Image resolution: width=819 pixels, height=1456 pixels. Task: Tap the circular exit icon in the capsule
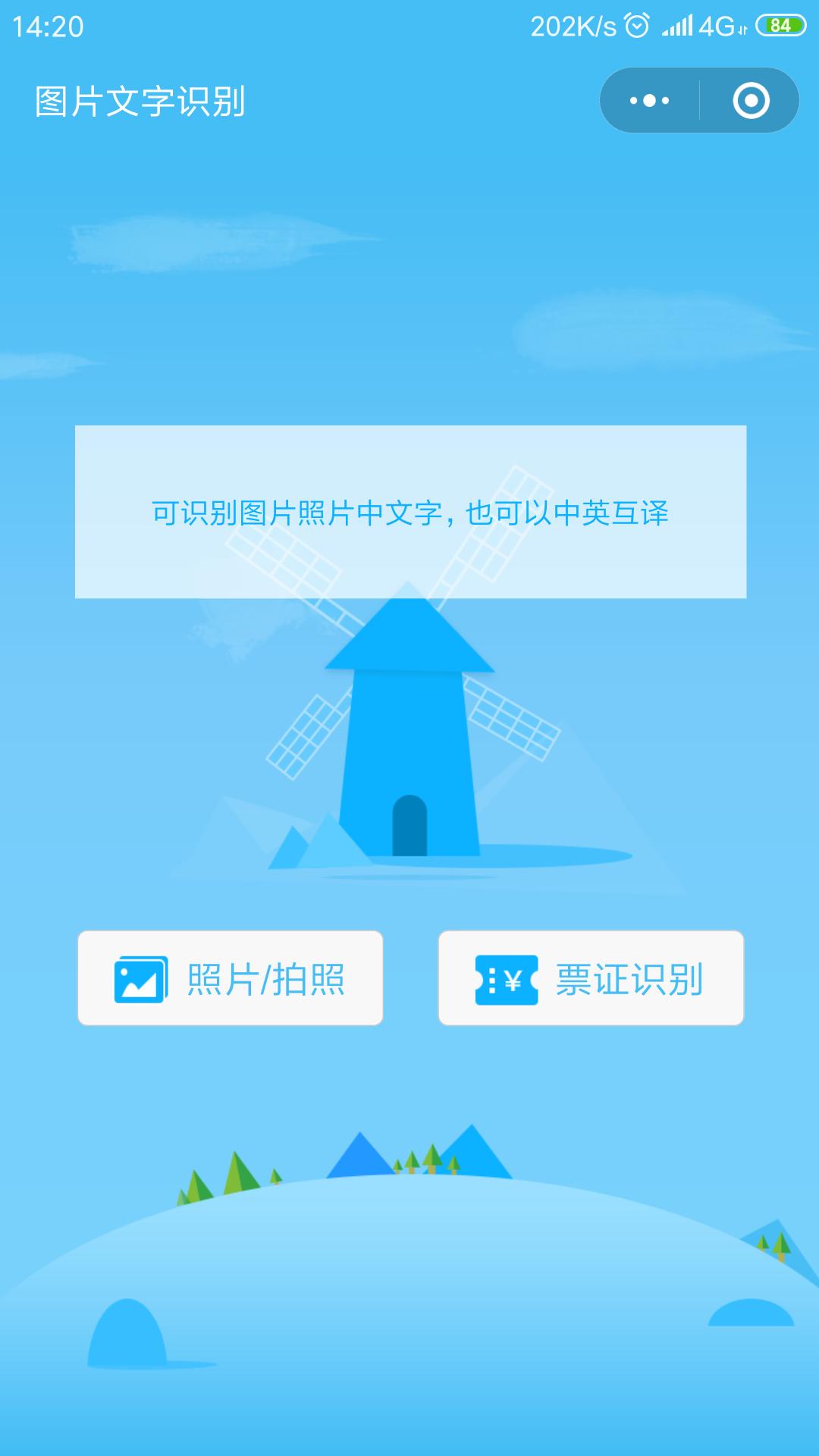tap(749, 99)
